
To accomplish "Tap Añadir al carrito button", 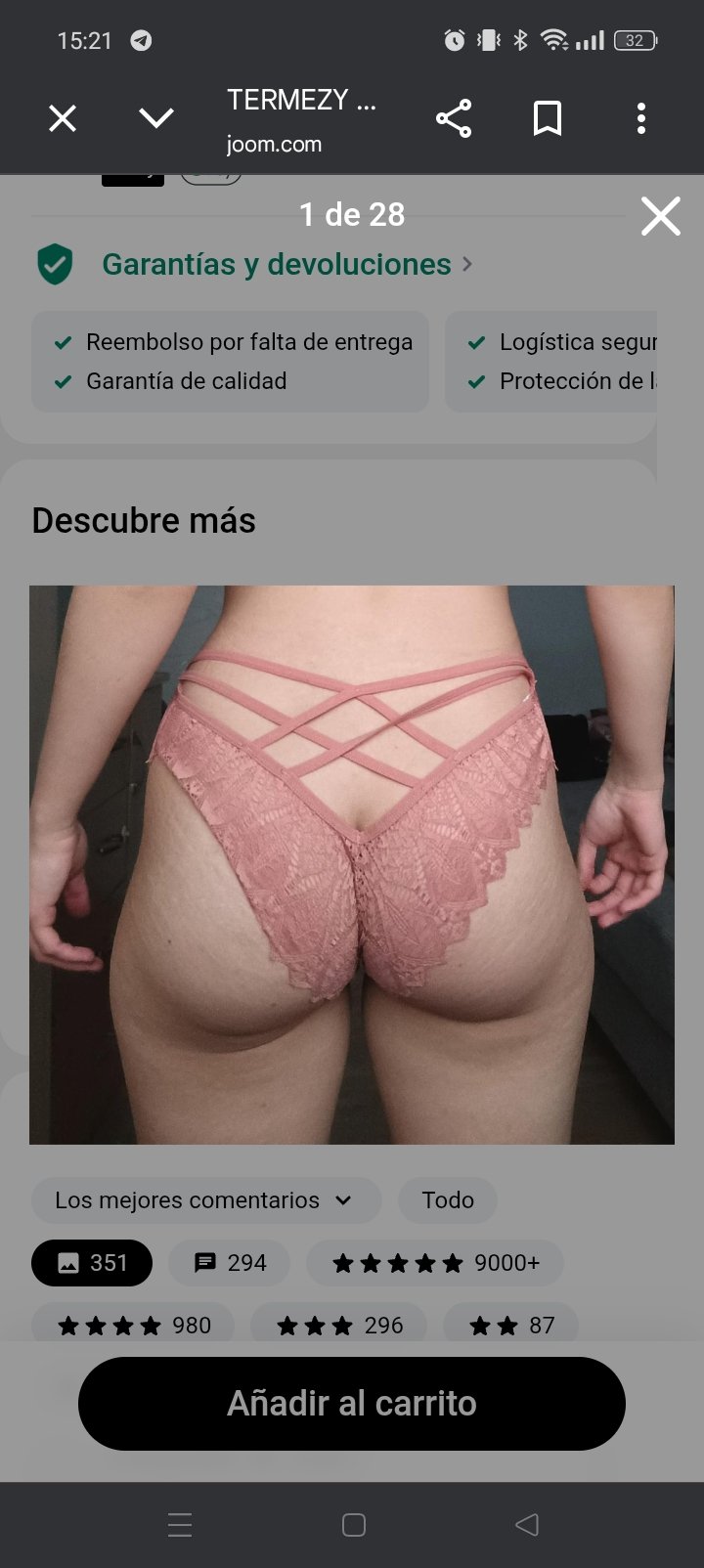I will click(x=352, y=1404).
